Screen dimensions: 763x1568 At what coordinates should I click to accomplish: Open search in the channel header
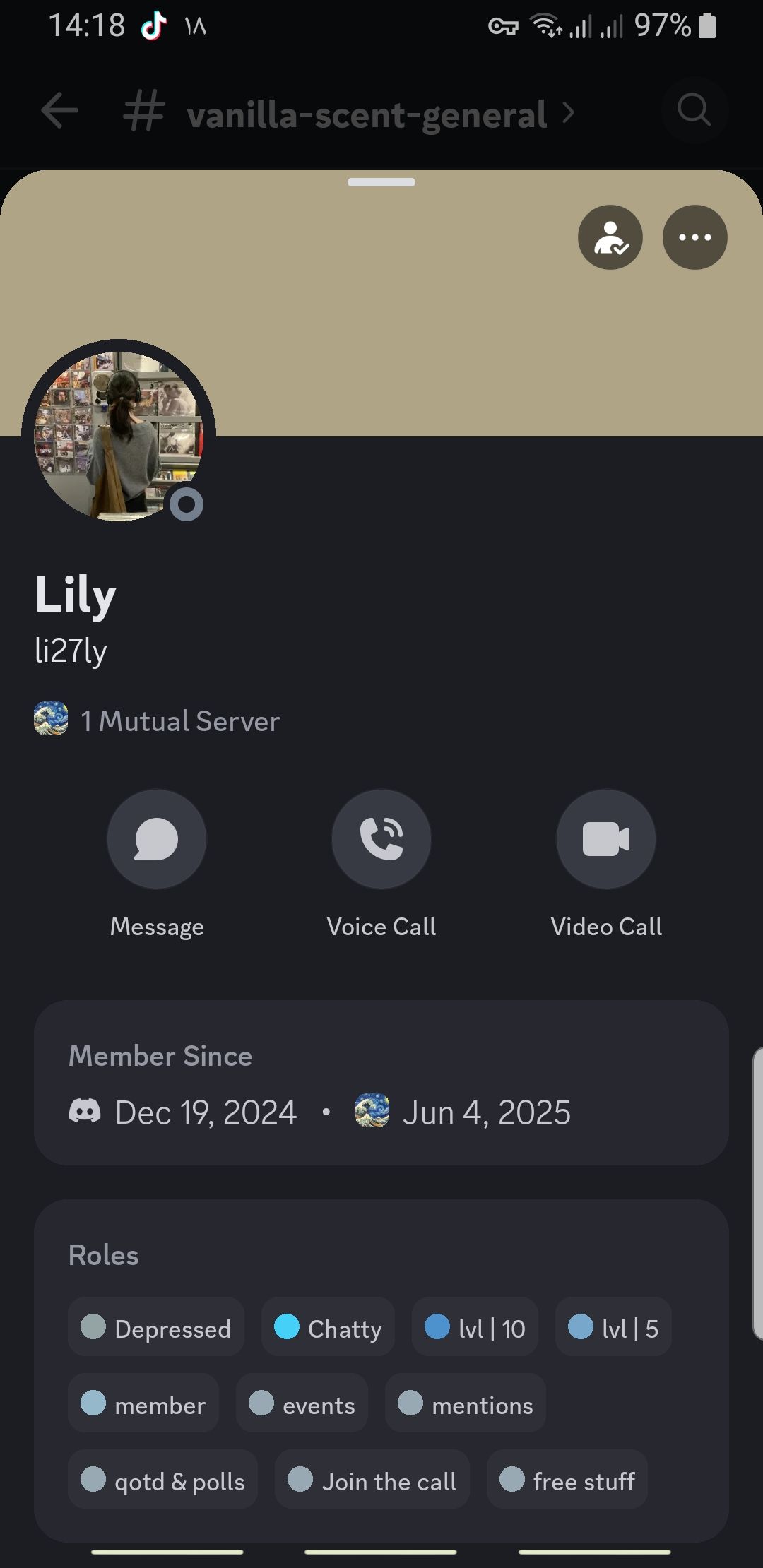(694, 111)
